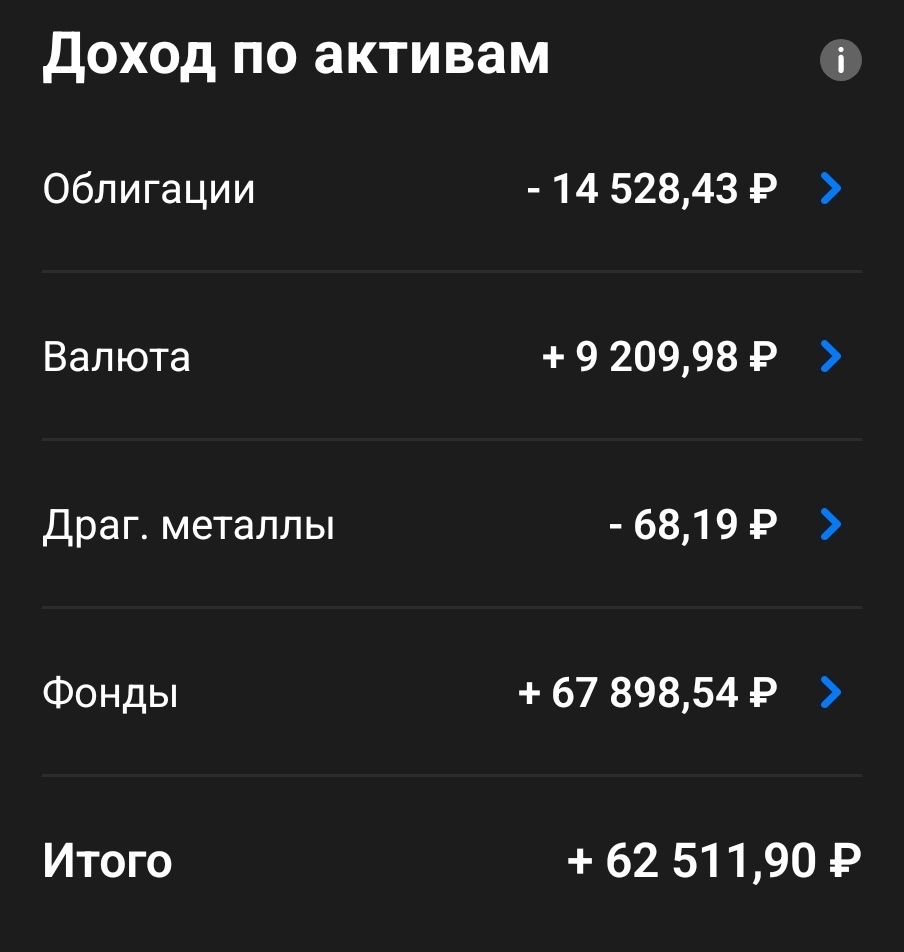904x952 pixels.
Task: View Драг. металлы income breakdown
Action: (x=830, y=524)
